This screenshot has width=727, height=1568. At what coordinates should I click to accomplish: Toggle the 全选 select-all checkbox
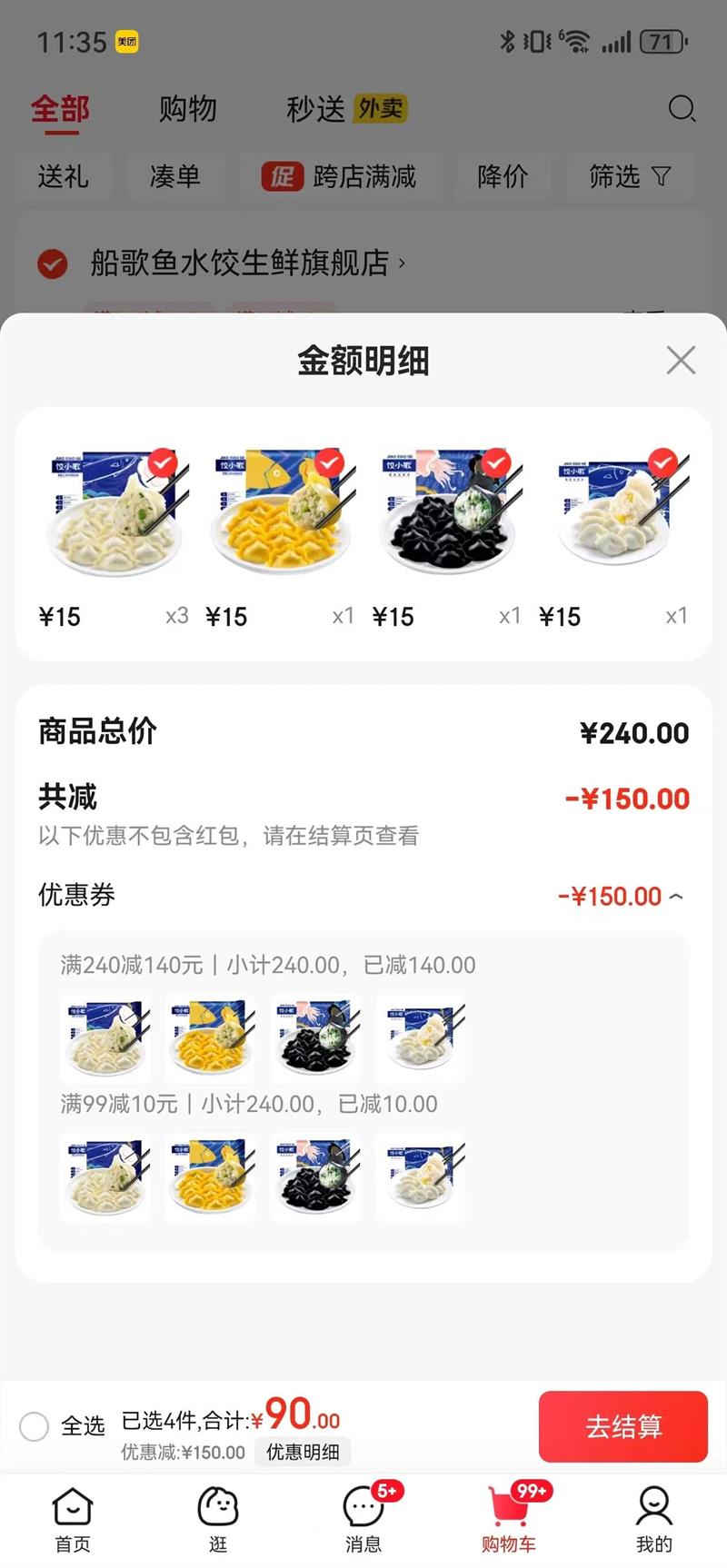pos(35,1425)
